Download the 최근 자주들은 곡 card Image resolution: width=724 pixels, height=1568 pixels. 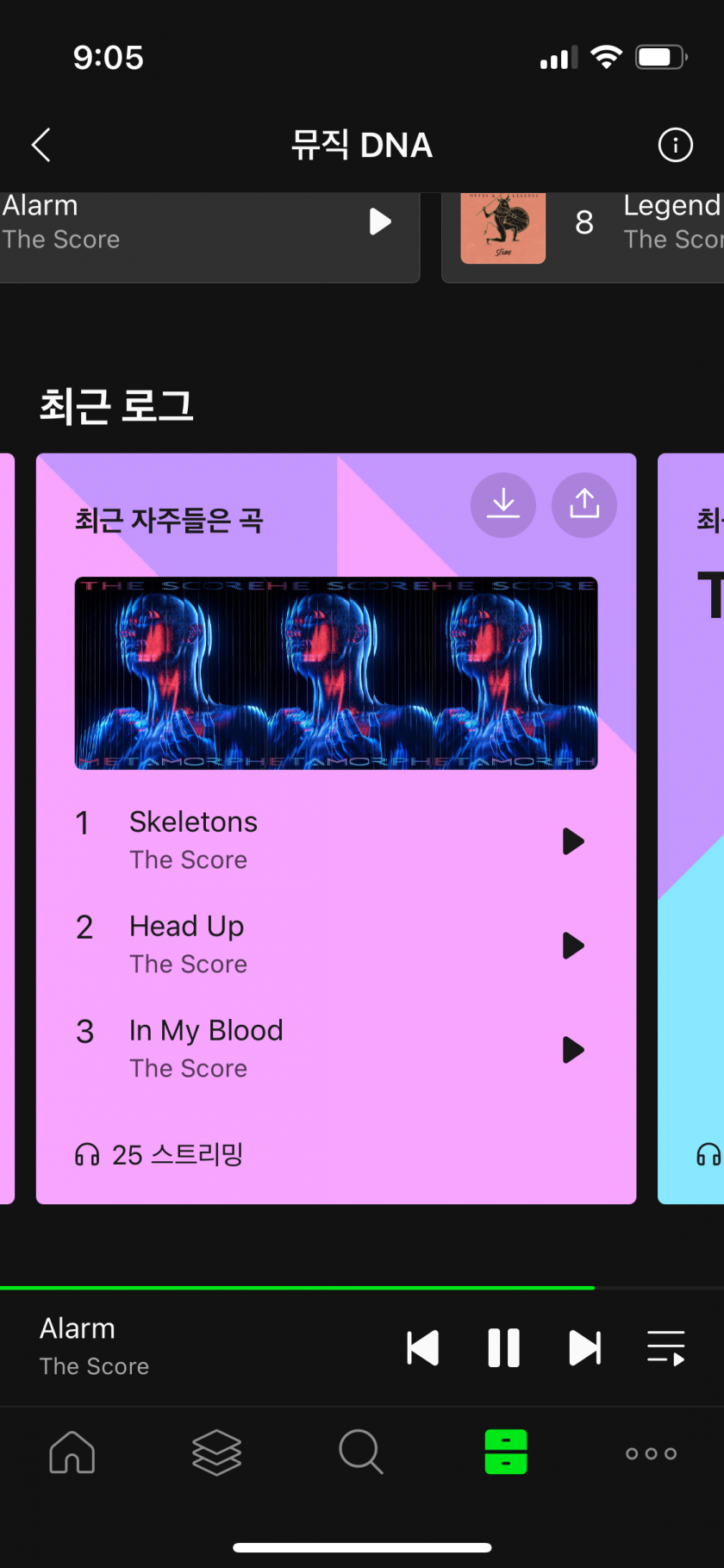click(502, 504)
